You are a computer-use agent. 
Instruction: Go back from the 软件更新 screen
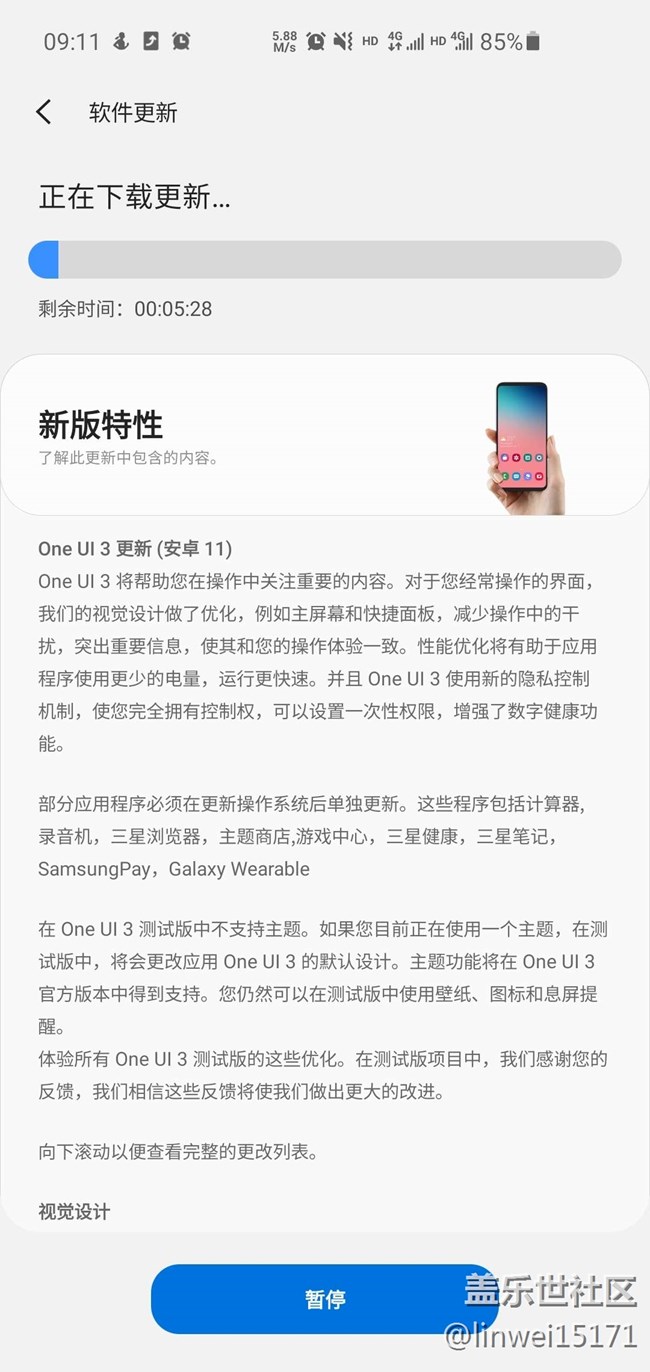point(44,112)
